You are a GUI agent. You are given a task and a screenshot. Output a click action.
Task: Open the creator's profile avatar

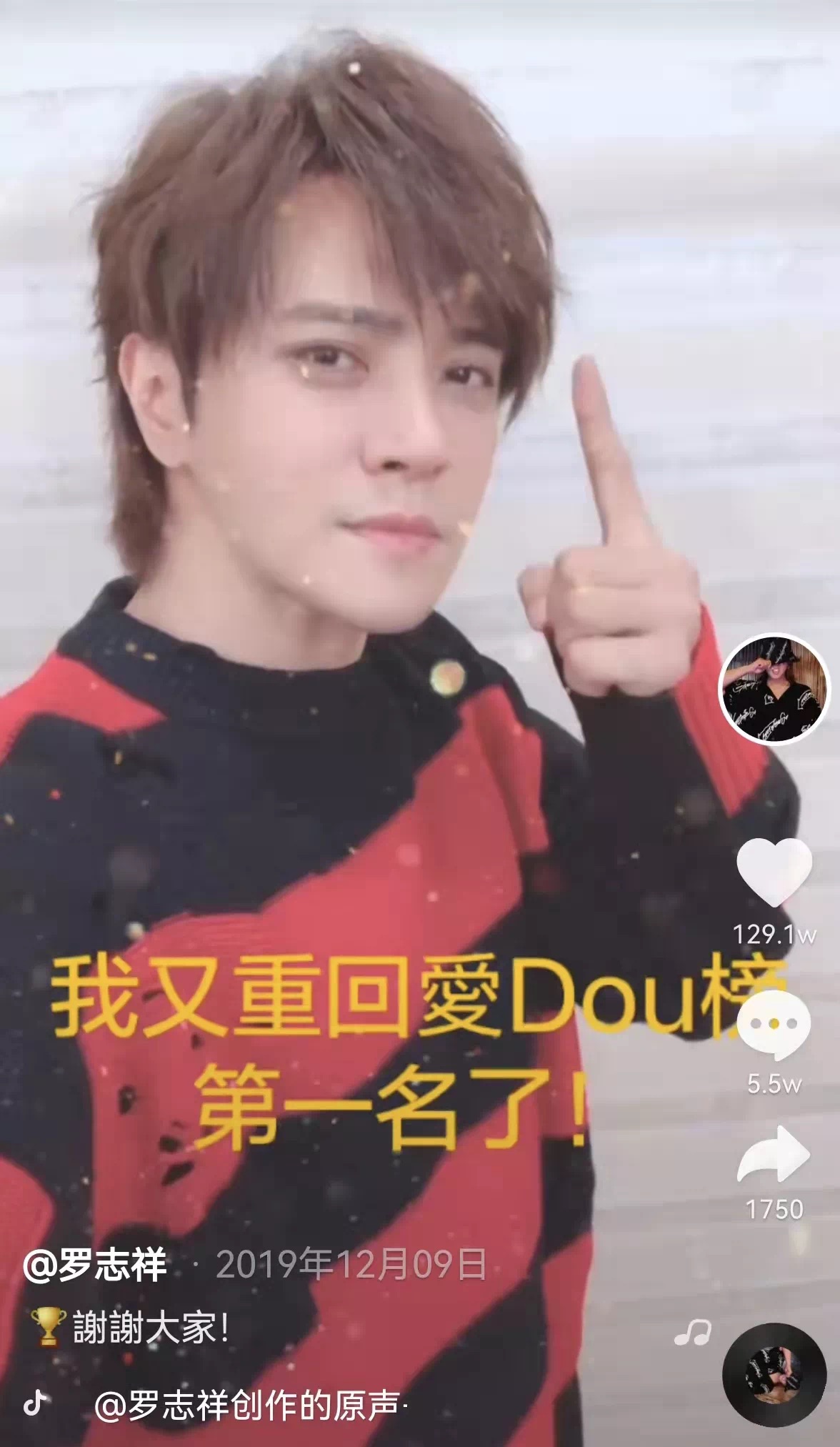point(774,690)
